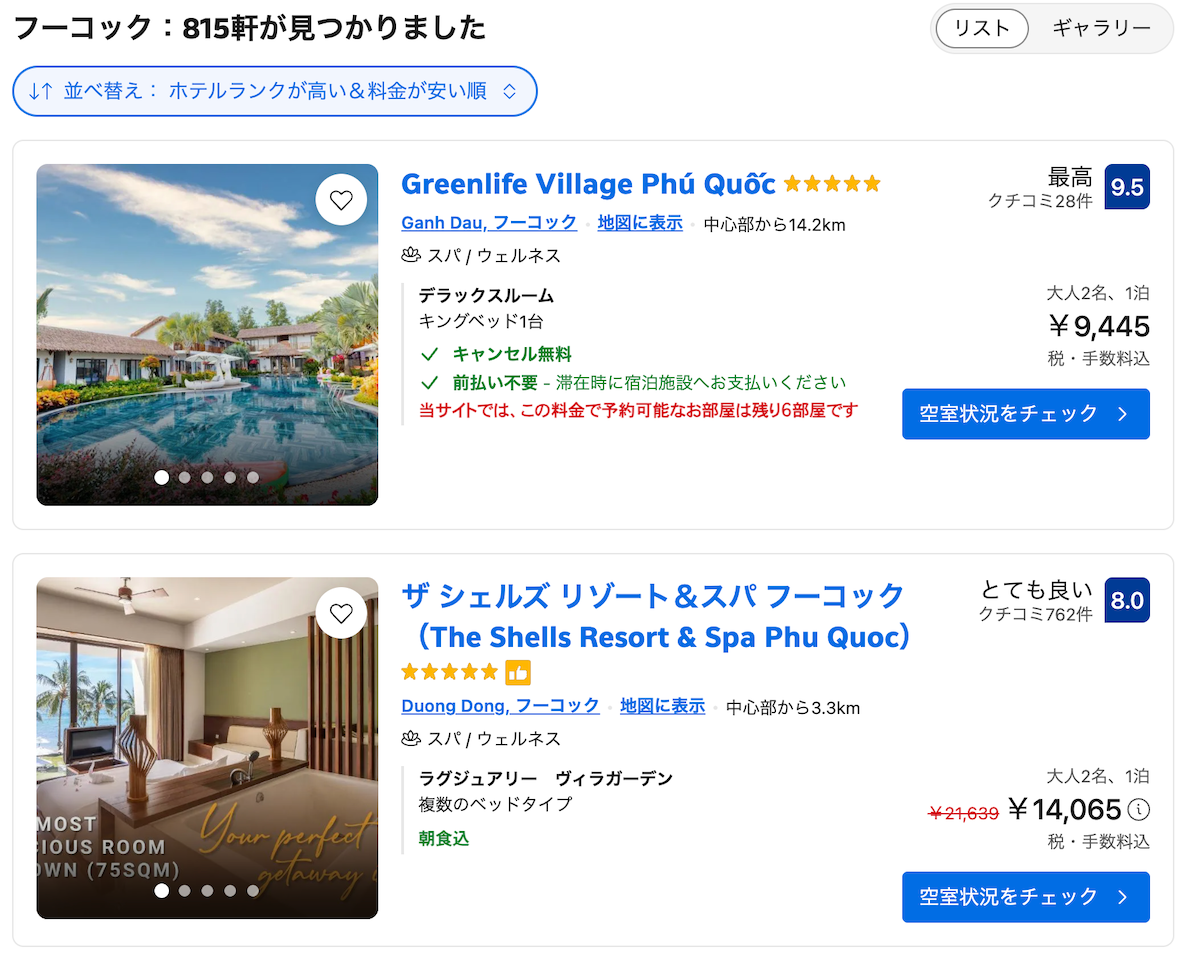Save Greenlife Village to favorites
The height and width of the screenshot is (962, 1200).
point(341,200)
